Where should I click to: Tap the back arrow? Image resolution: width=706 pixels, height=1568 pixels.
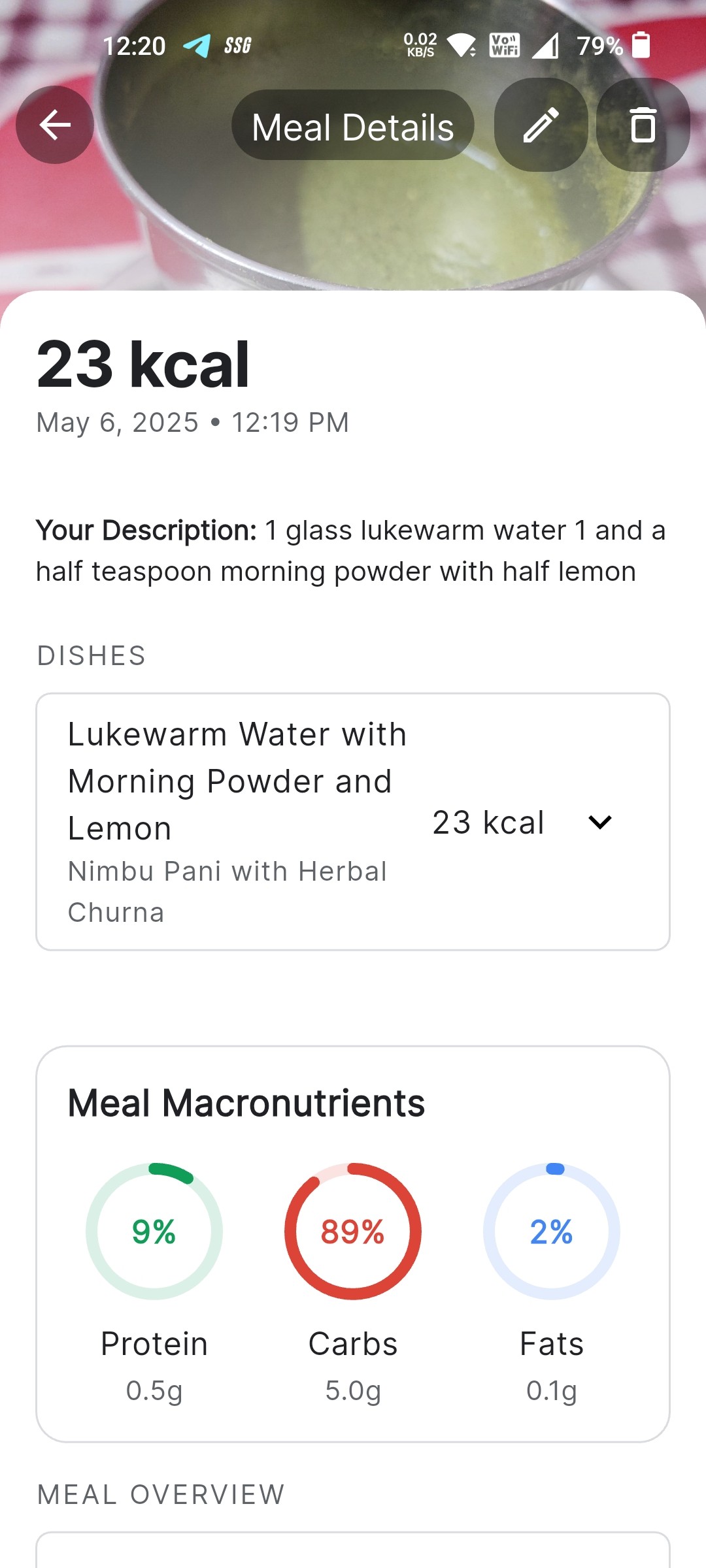[55, 125]
